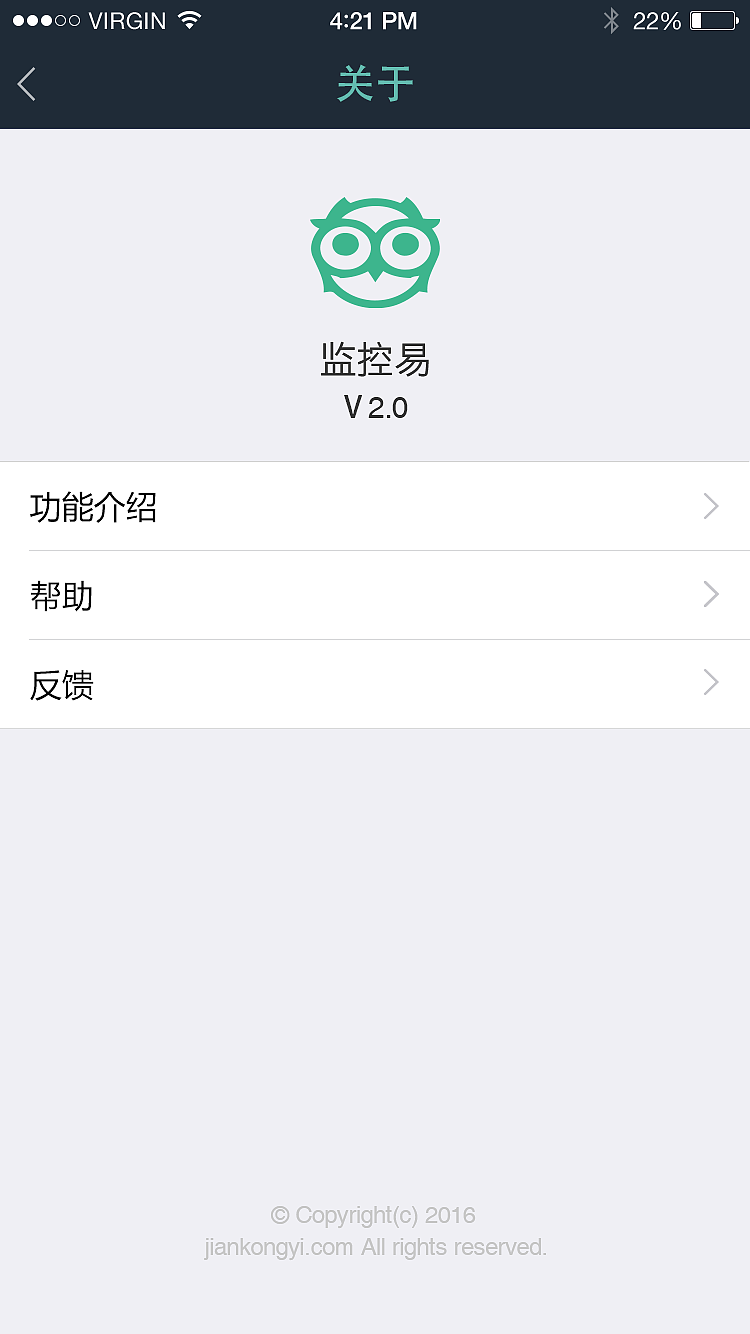The height and width of the screenshot is (1334, 750).
Task: Click the battery indicator in the status bar
Action: click(x=713, y=19)
